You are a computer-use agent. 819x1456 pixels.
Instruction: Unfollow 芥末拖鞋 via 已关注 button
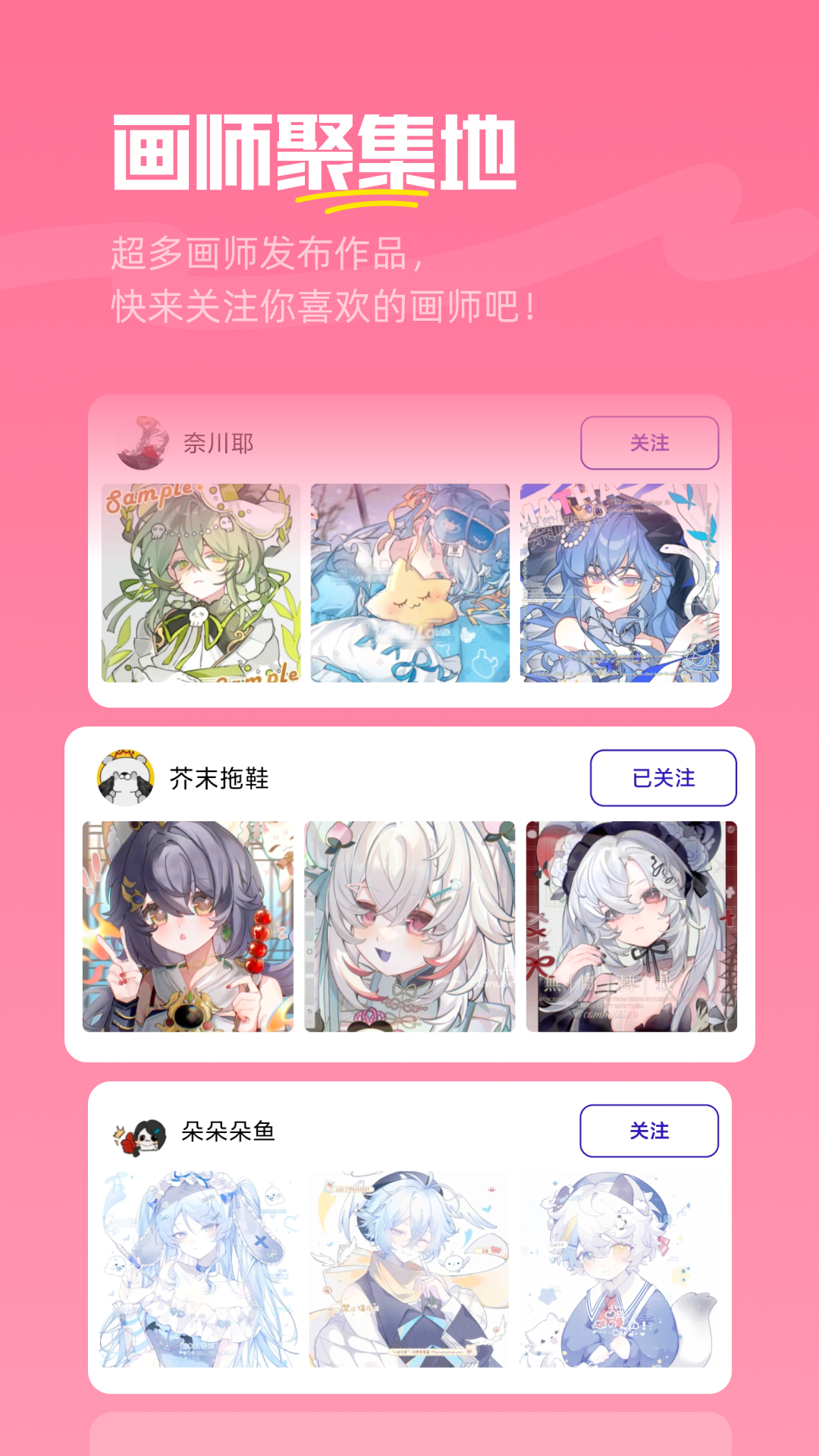click(661, 777)
